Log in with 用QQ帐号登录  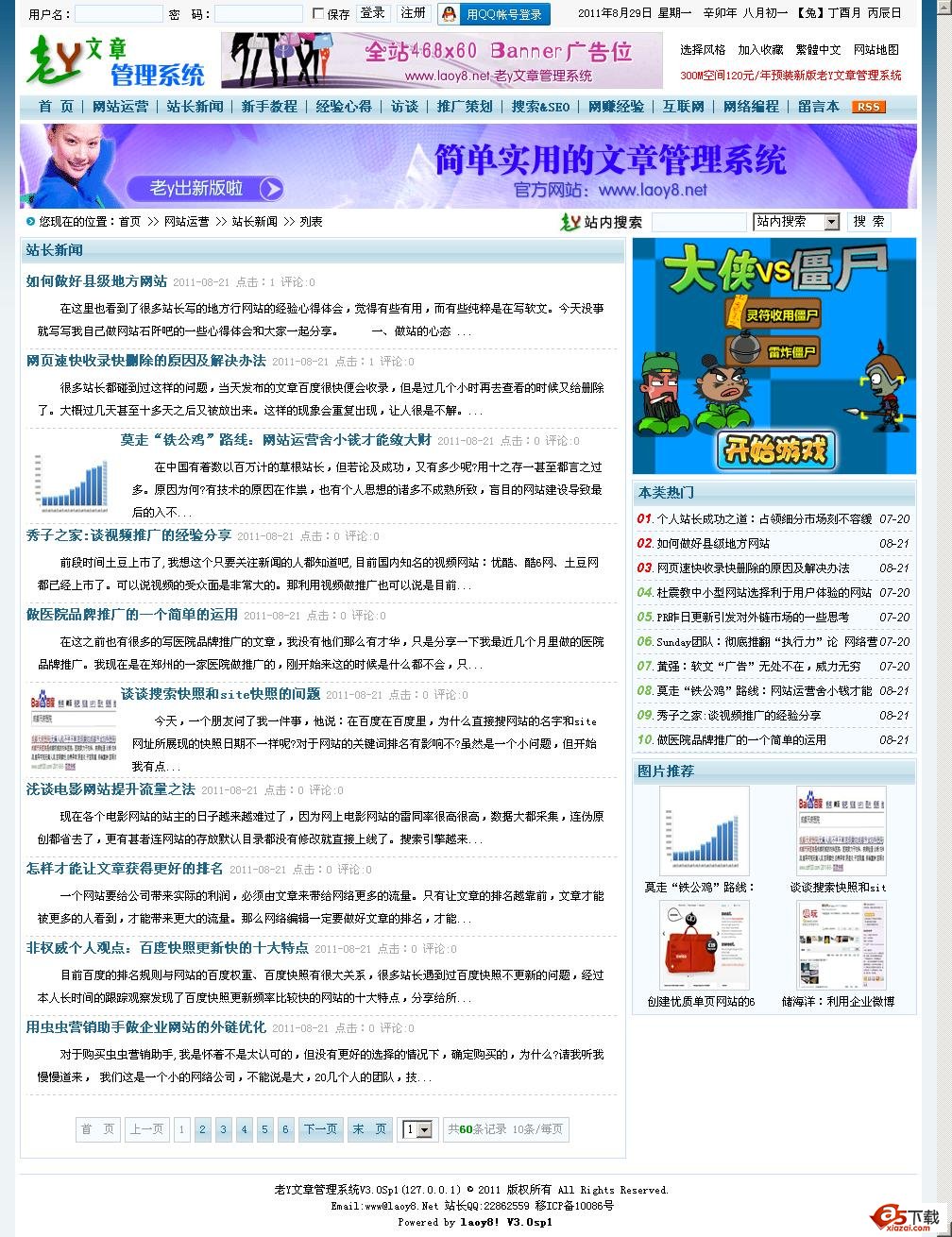point(494,14)
